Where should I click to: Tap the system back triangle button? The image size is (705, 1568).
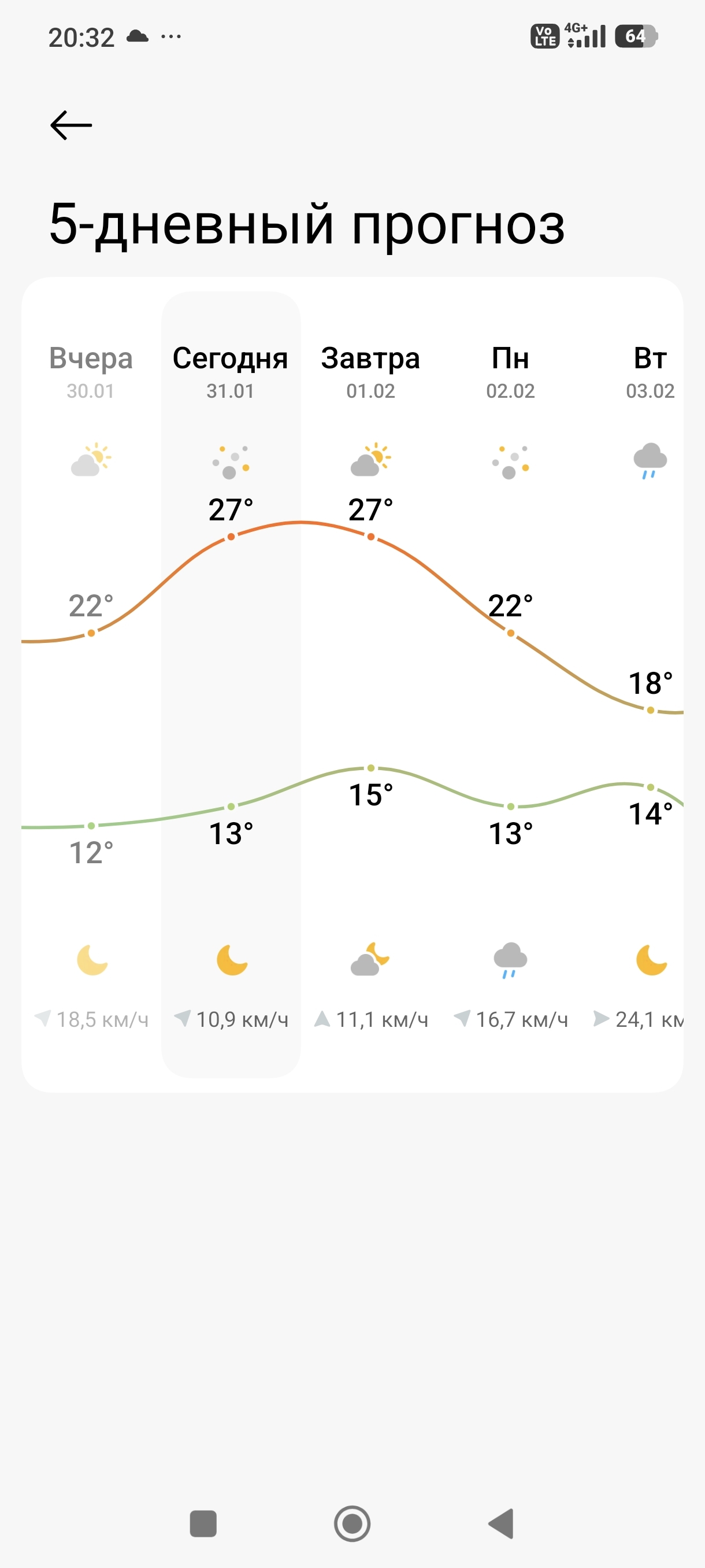pyautogui.click(x=501, y=1523)
